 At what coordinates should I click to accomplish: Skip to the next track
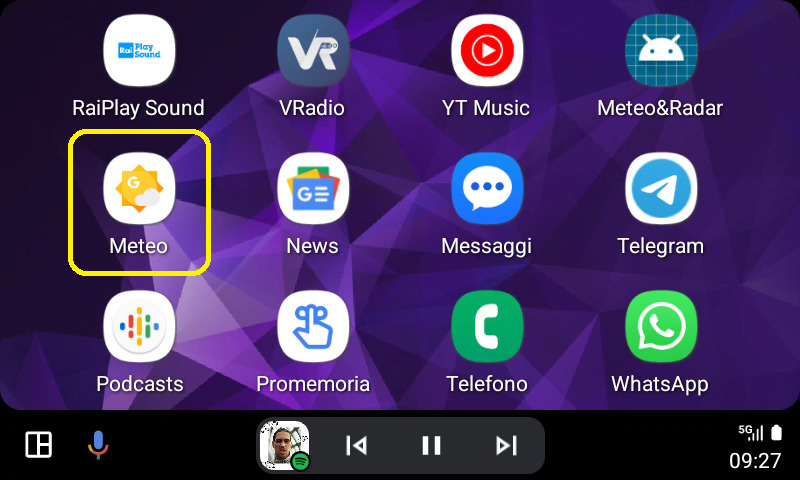pyautogui.click(x=506, y=445)
